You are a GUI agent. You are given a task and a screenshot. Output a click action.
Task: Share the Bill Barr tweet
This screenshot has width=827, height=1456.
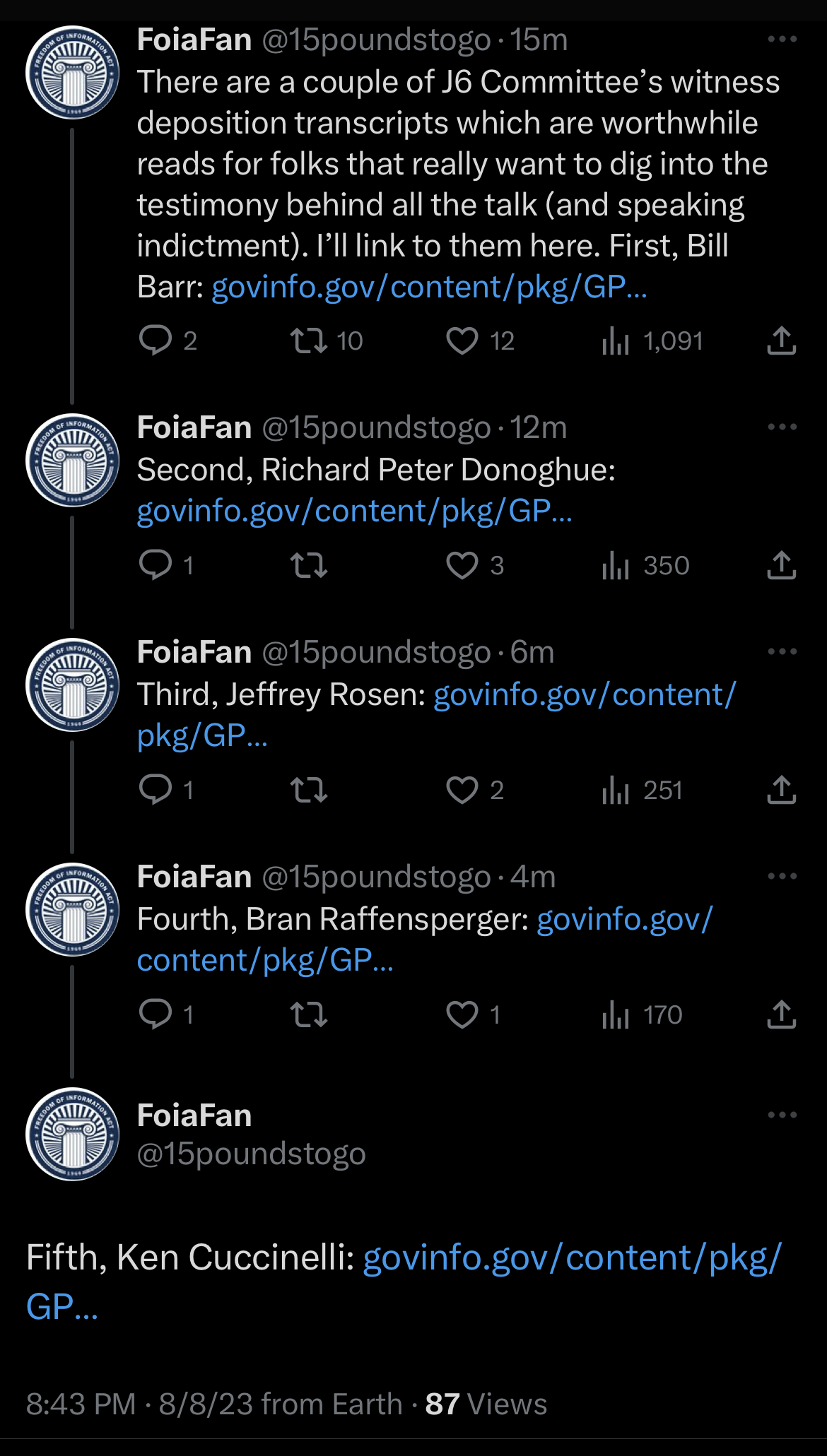[x=782, y=341]
